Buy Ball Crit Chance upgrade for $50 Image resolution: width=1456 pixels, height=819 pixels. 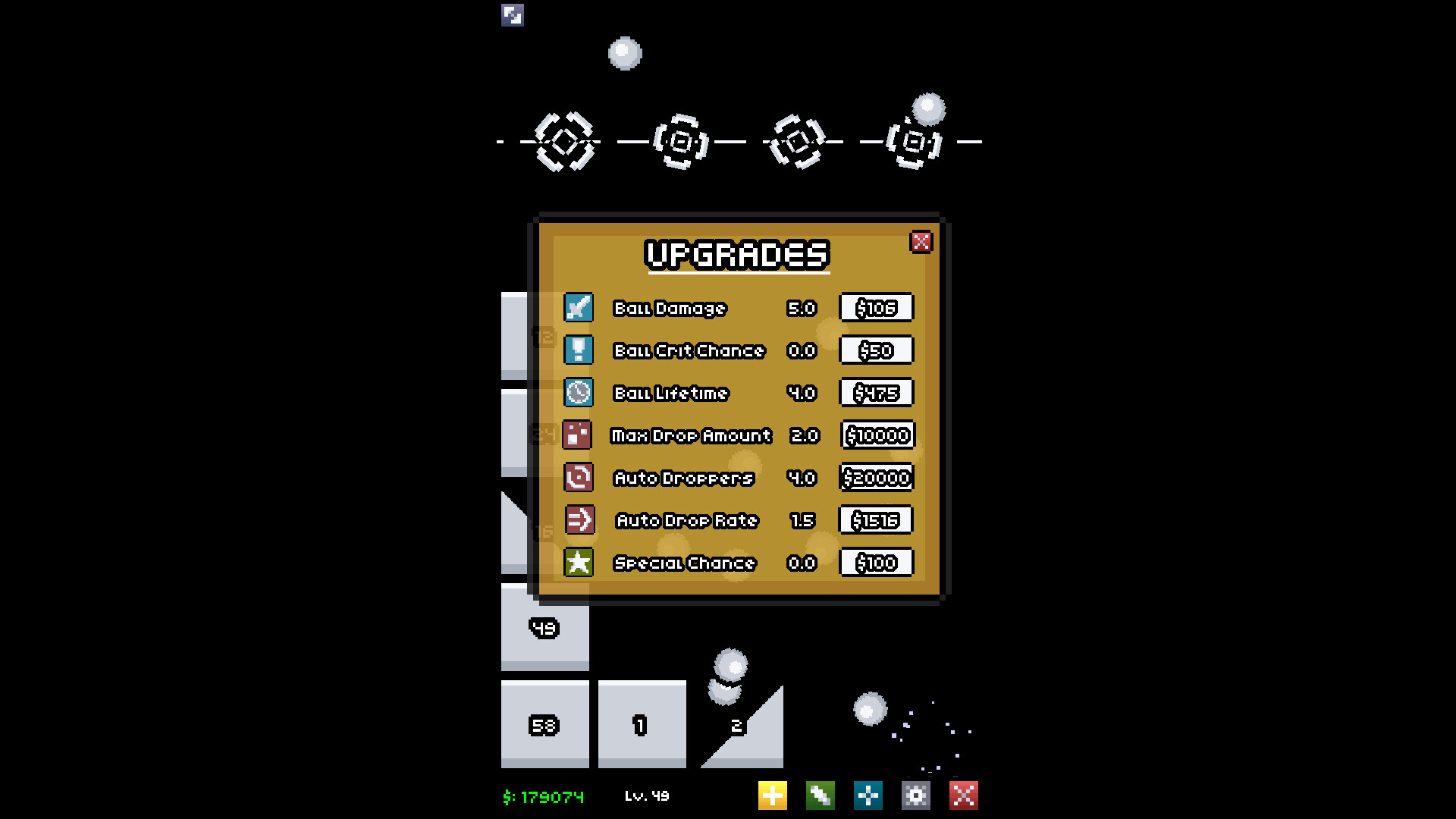(876, 350)
